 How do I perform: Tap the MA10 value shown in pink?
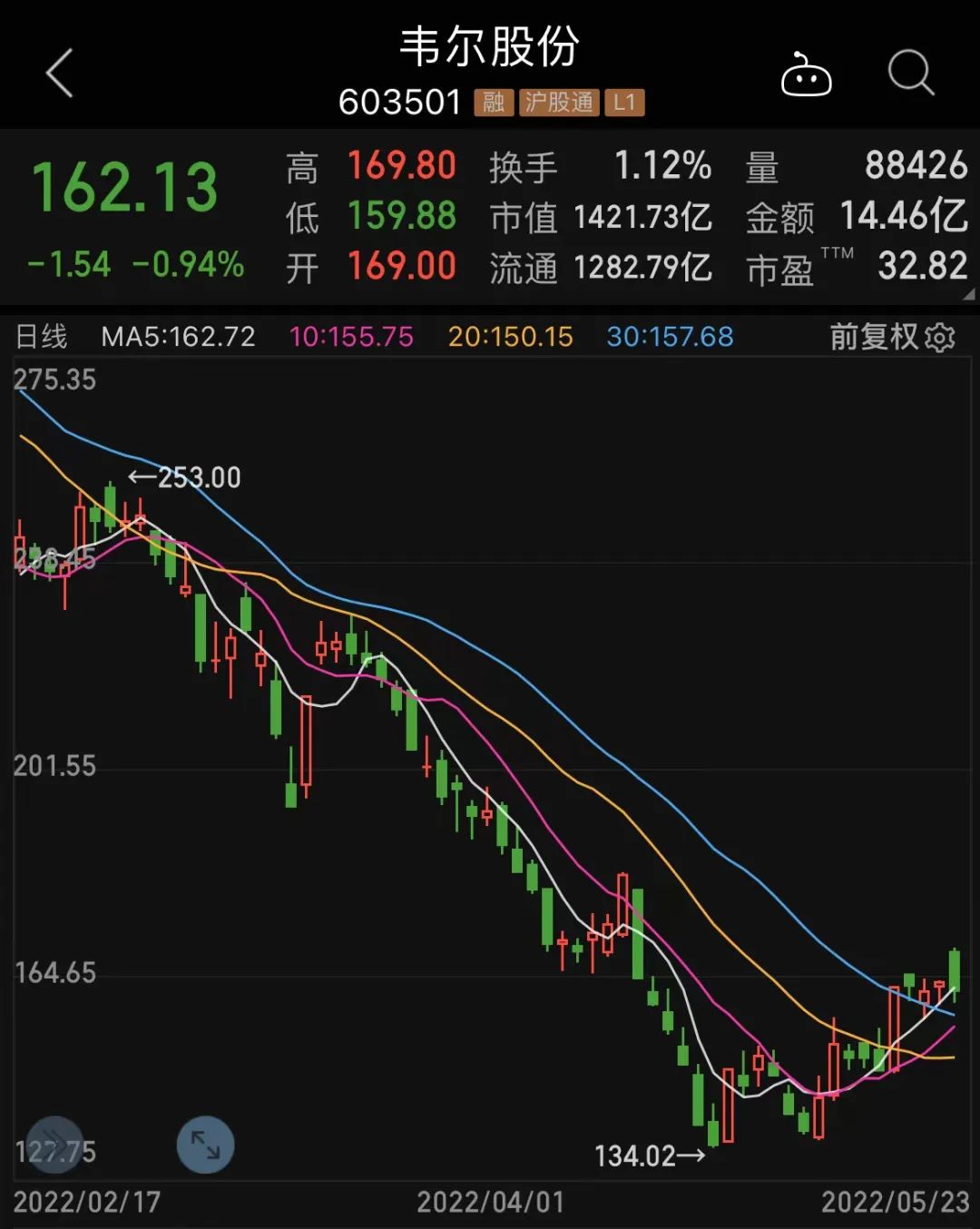click(x=350, y=337)
